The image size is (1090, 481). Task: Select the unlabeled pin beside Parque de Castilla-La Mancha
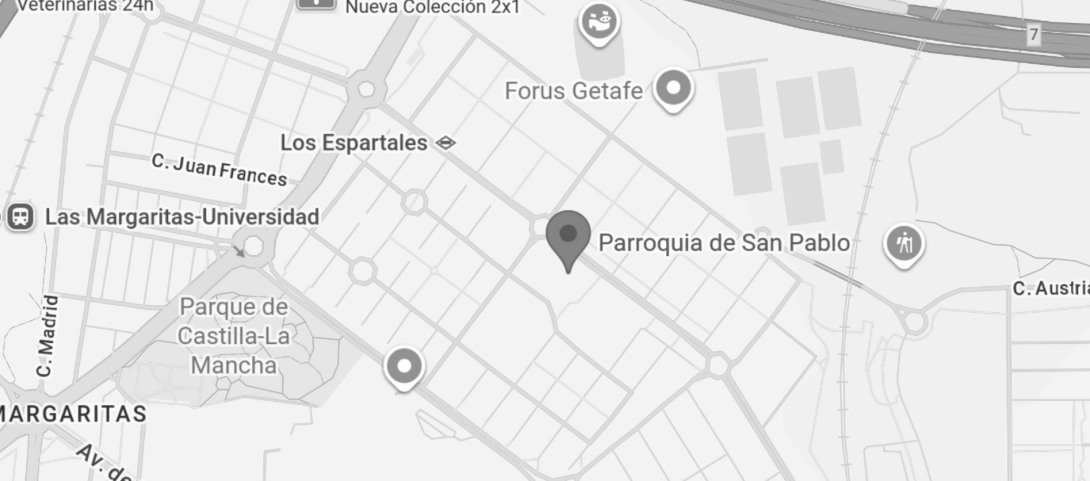coord(404,367)
